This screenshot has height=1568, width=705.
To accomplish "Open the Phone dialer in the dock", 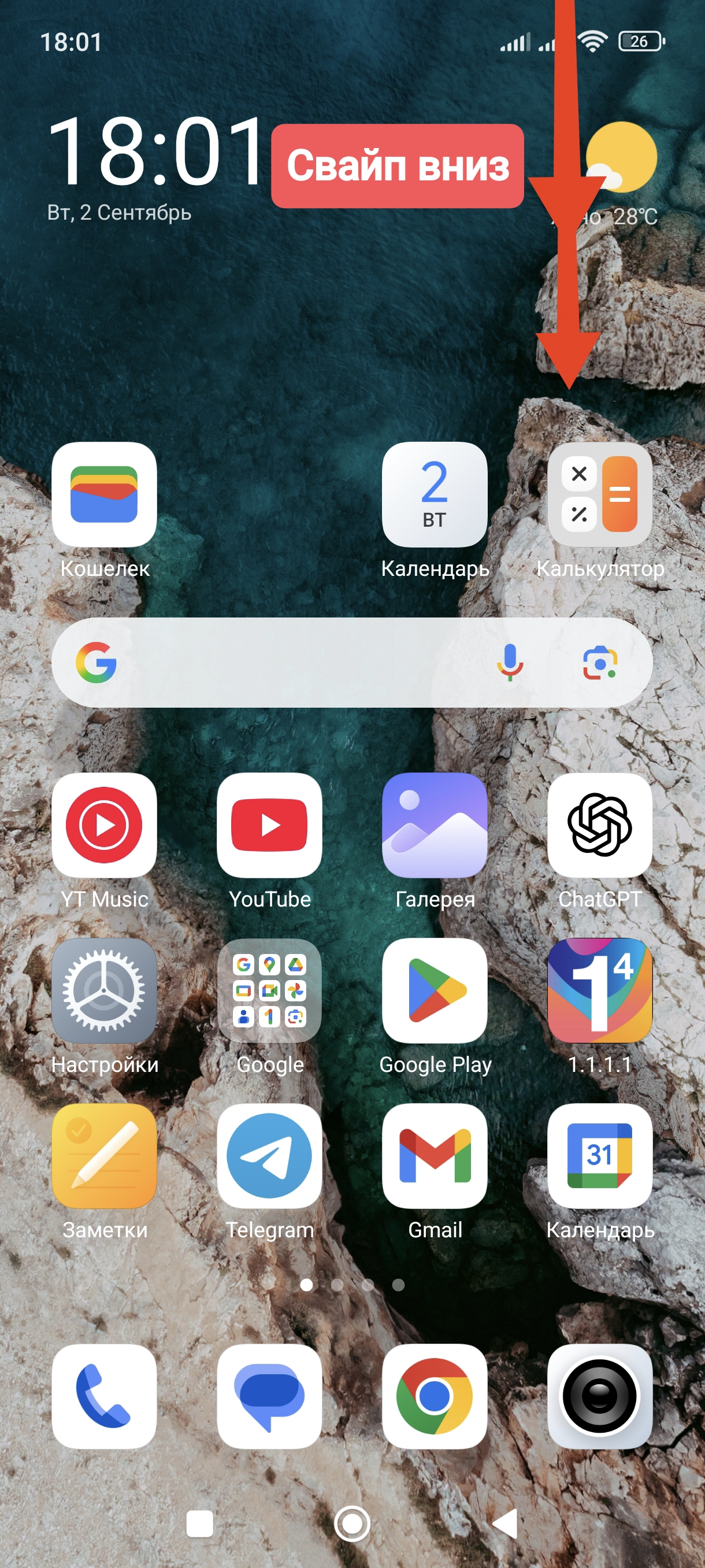I will point(104,1396).
